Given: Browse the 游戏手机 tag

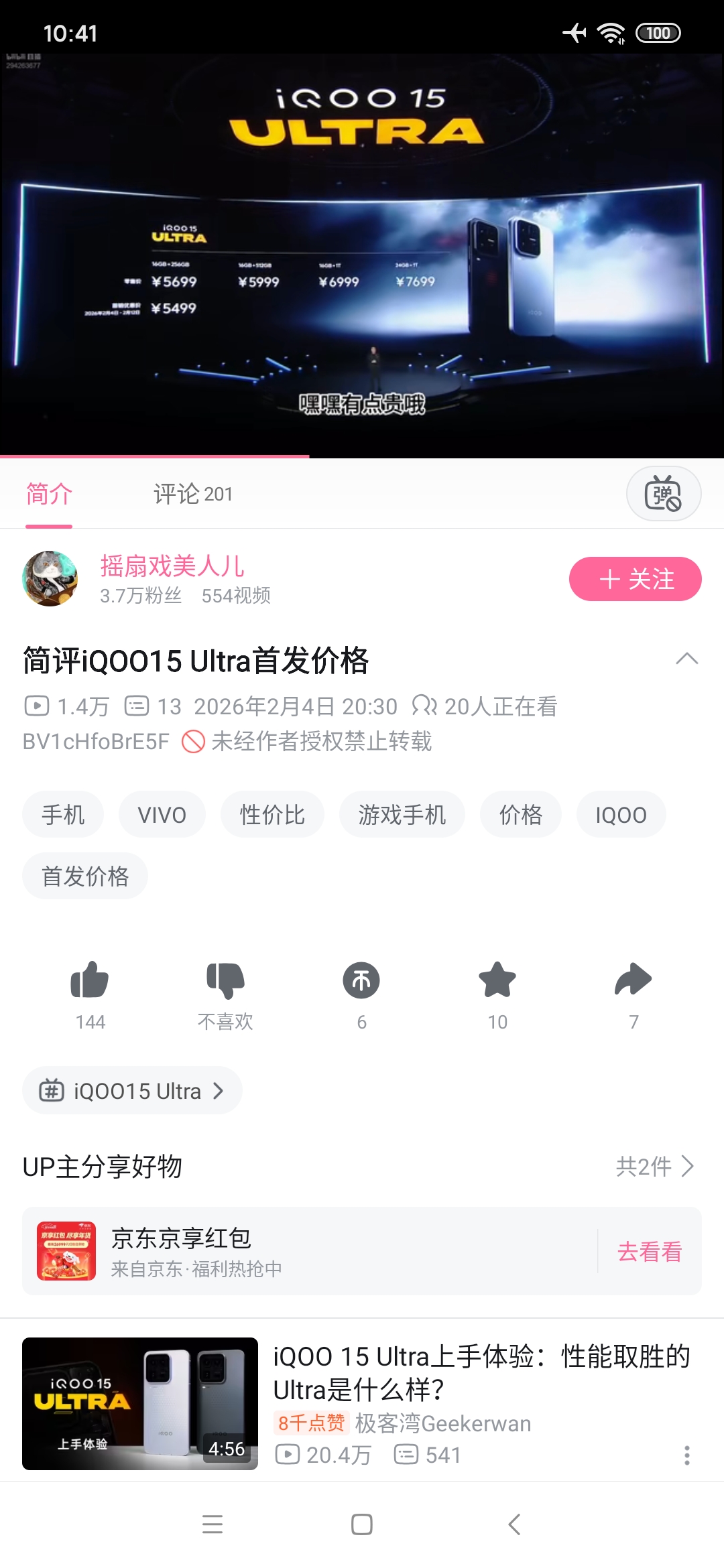Looking at the screenshot, I should [x=402, y=815].
